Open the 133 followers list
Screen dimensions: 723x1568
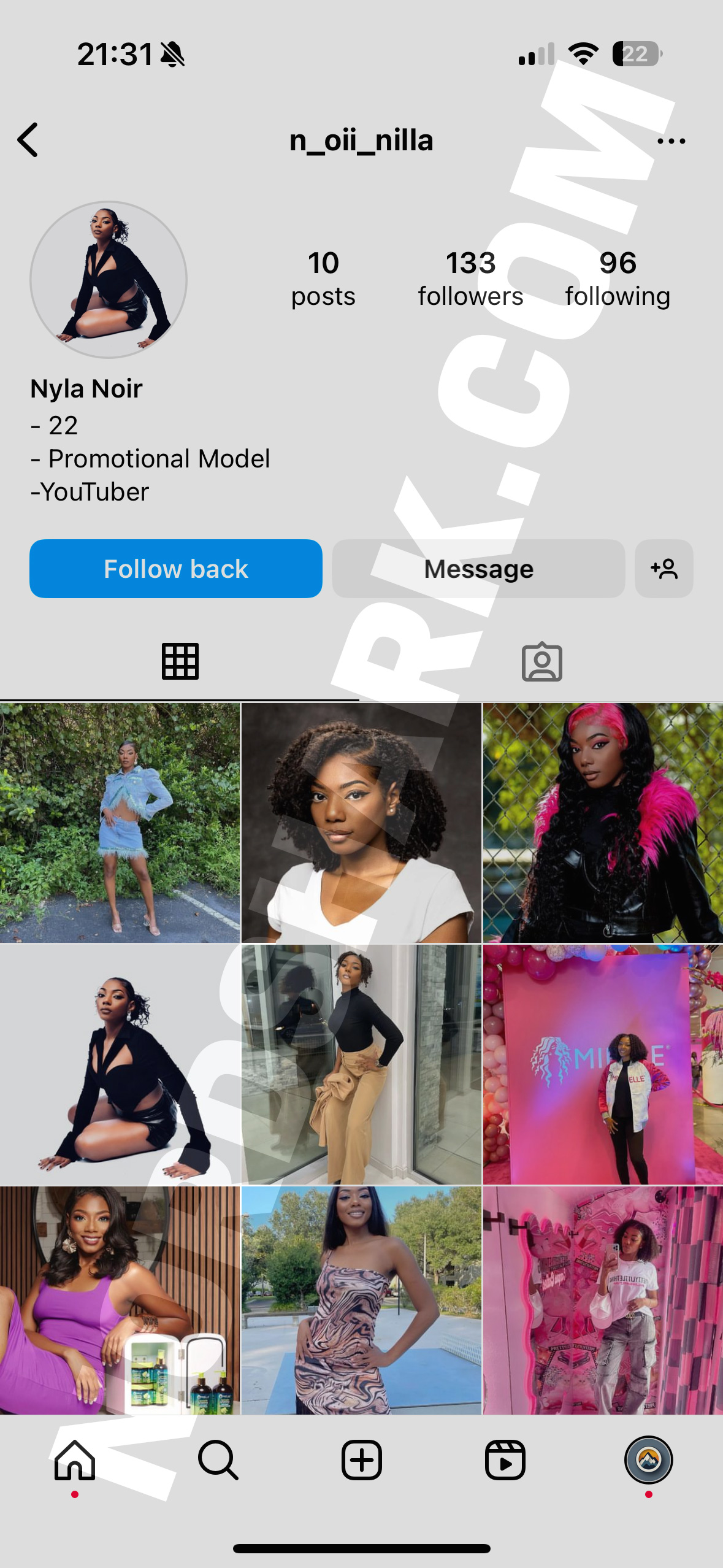470,279
